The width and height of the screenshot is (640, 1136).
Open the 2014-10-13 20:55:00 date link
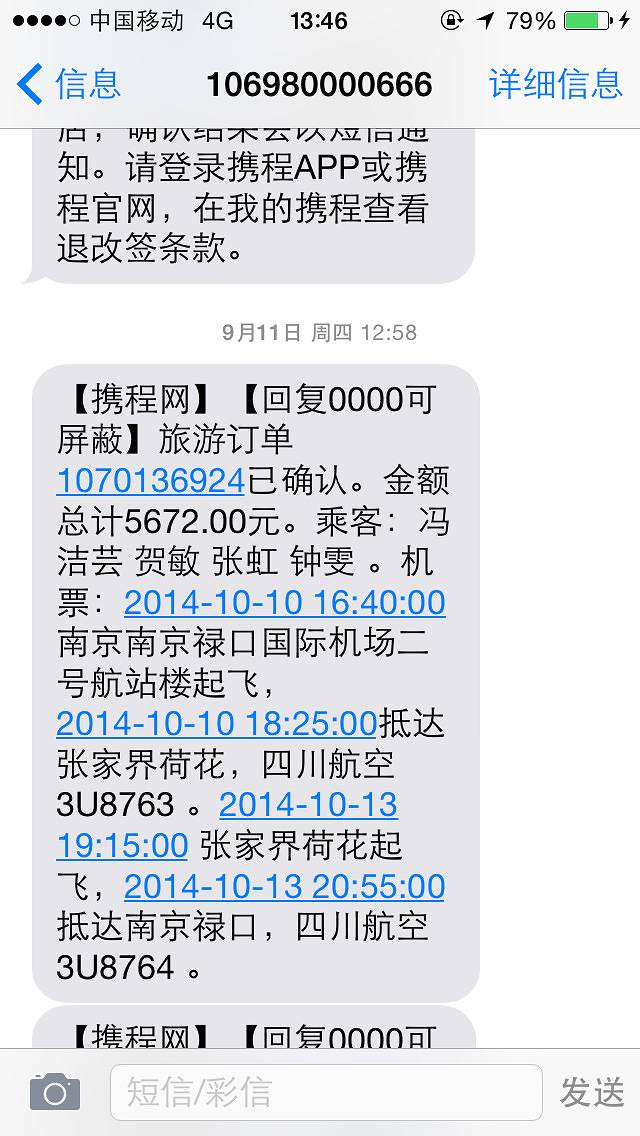[x=284, y=886]
